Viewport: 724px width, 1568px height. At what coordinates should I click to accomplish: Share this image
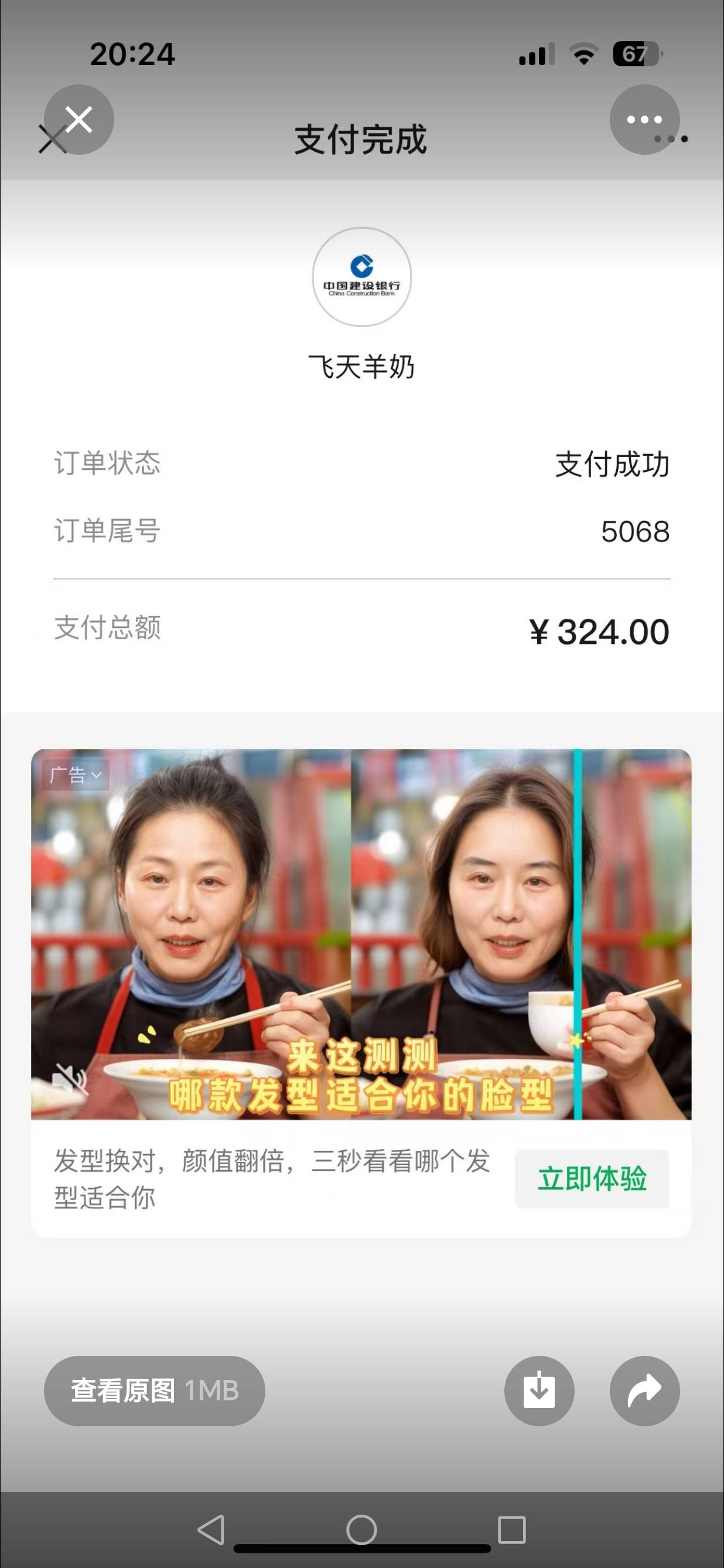pos(644,1391)
